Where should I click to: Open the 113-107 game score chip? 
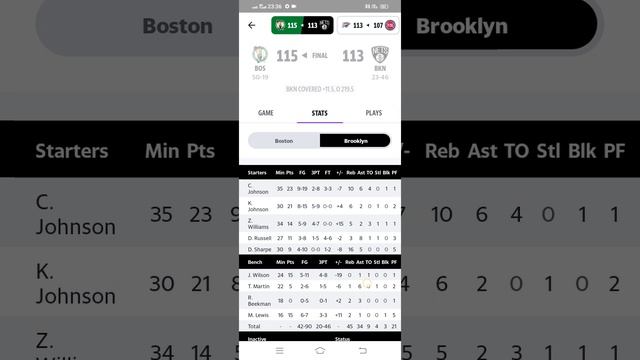tap(368, 25)
